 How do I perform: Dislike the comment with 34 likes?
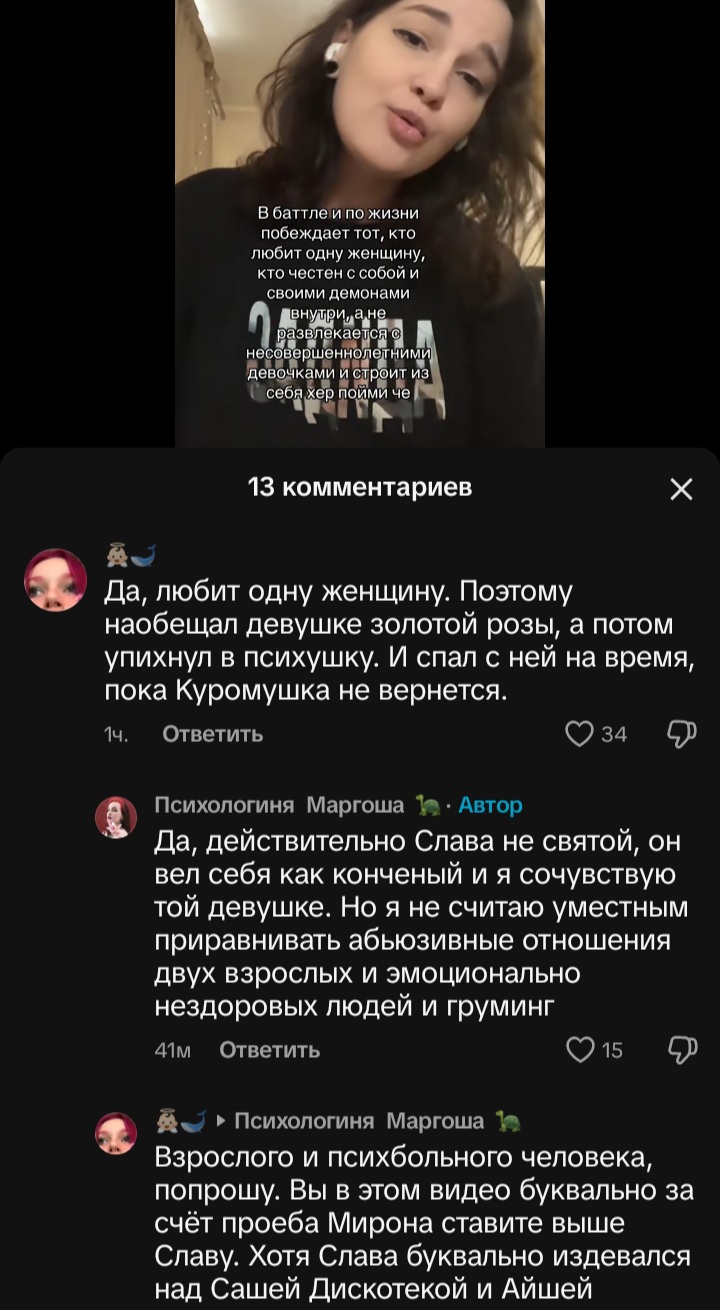coord(681,734)
